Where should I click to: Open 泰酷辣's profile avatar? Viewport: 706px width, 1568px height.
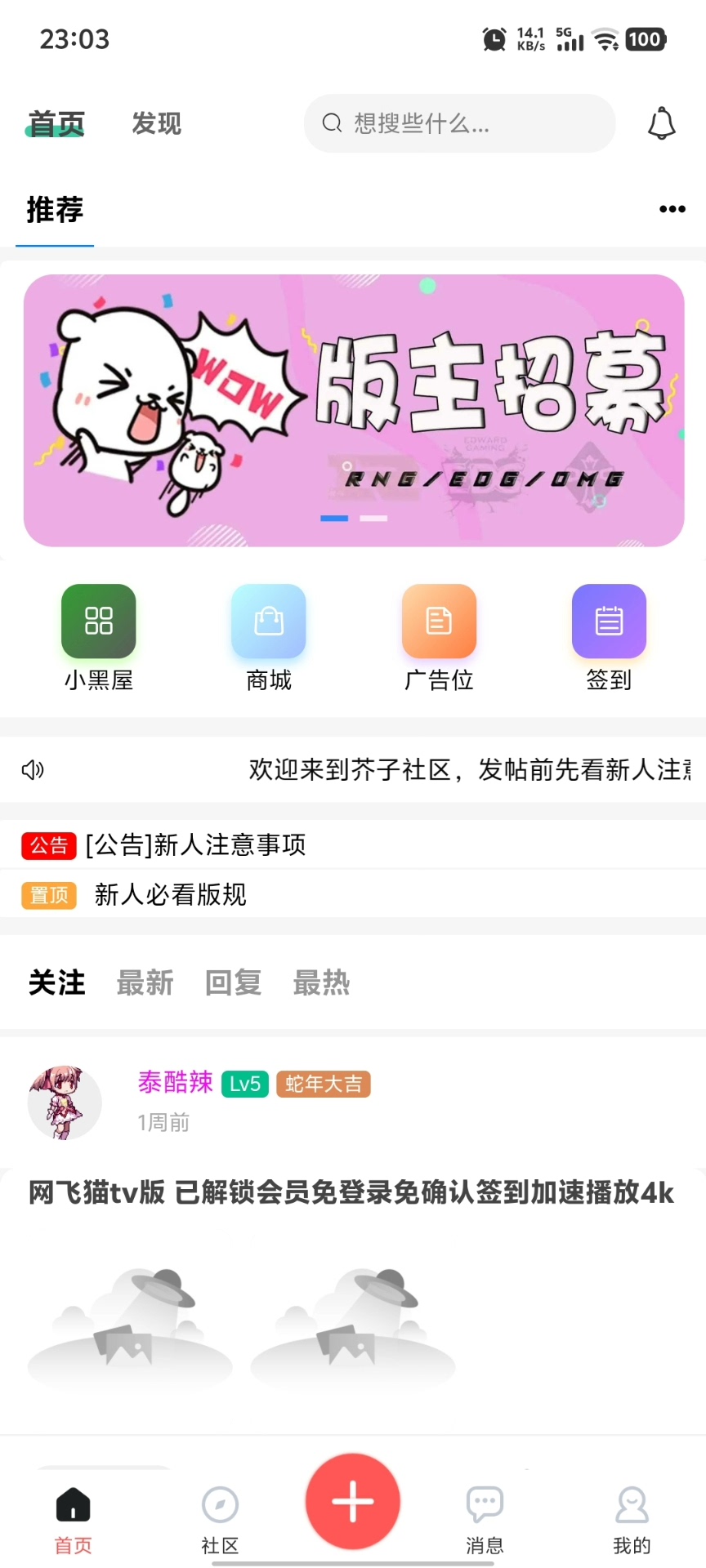pyautogui.click(x=65, y=1102)
